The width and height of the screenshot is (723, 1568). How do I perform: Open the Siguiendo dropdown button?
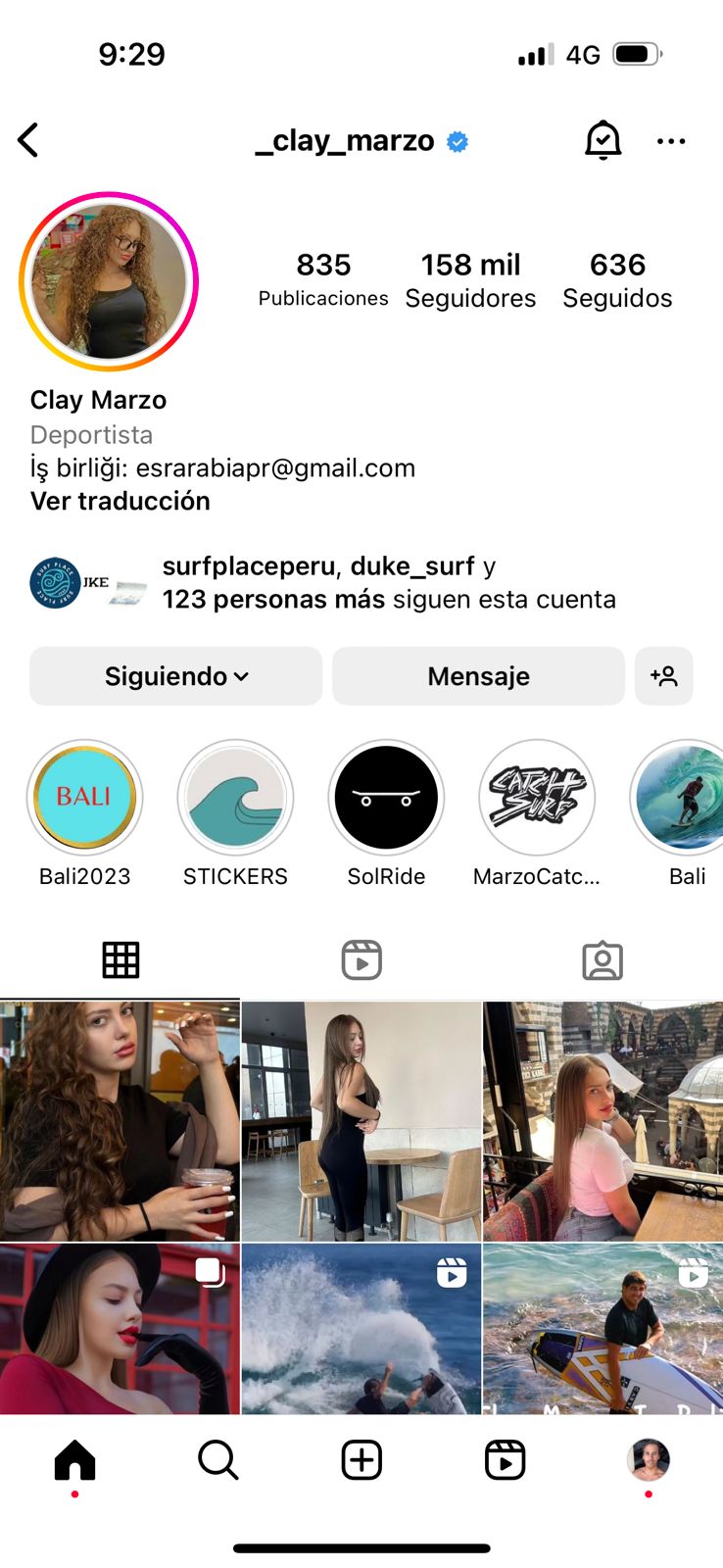click(x=176, y=676)
